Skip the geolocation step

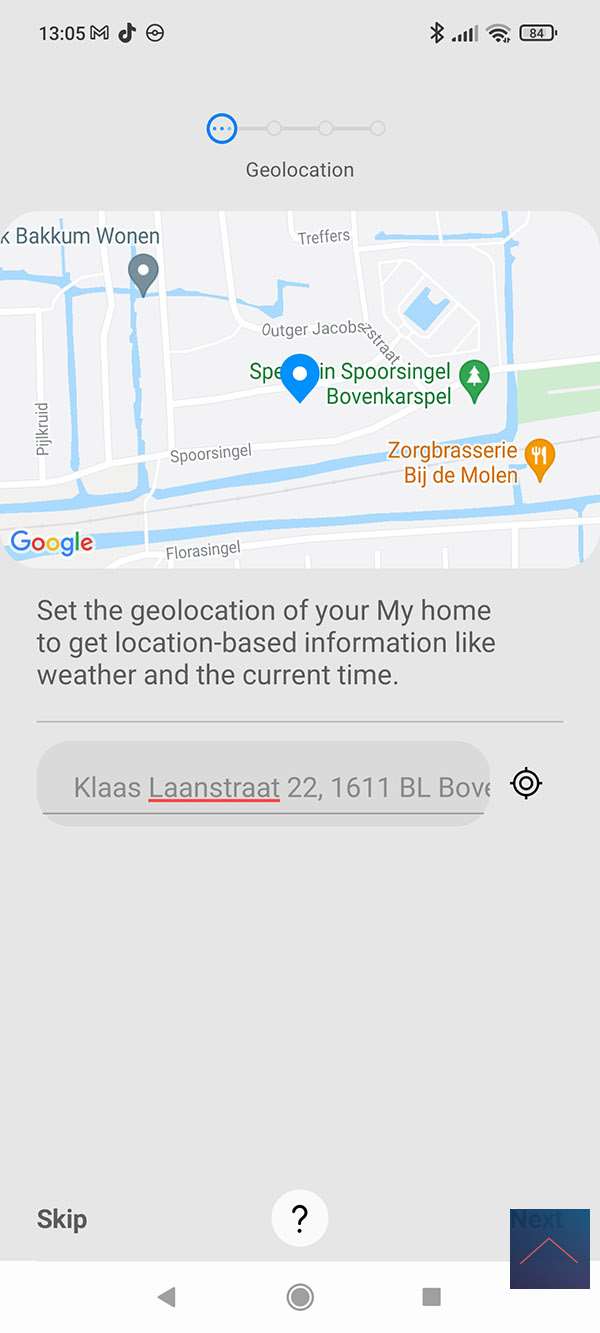[62, 1219]
